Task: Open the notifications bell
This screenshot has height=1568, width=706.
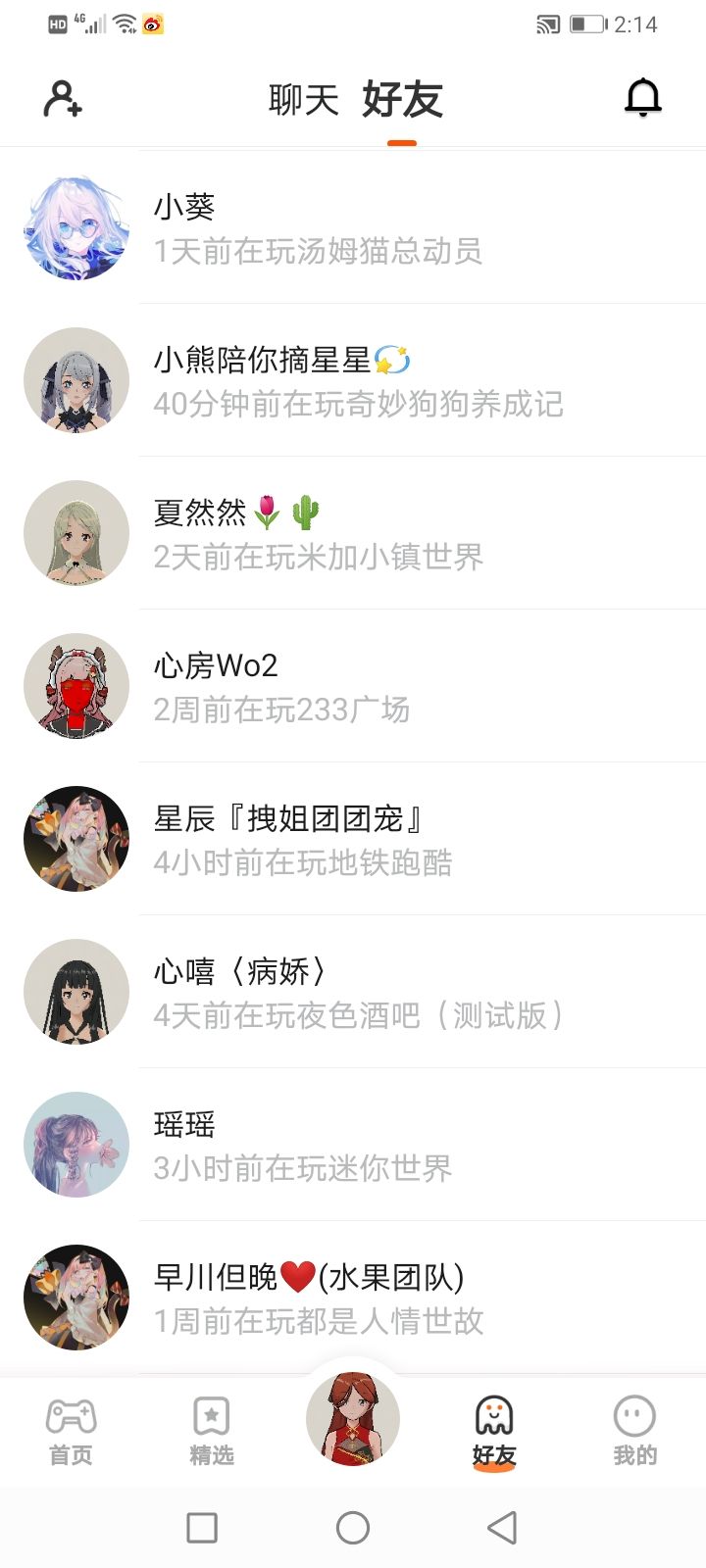Action: coord(643,99)
